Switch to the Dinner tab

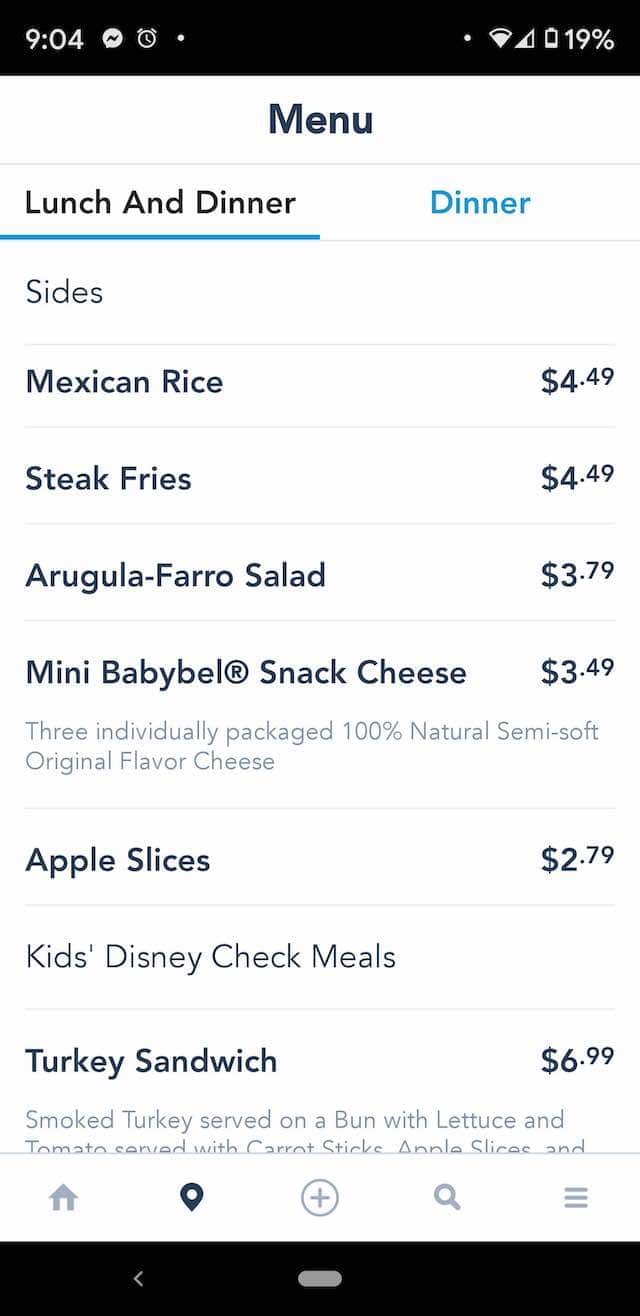[480, 202]
